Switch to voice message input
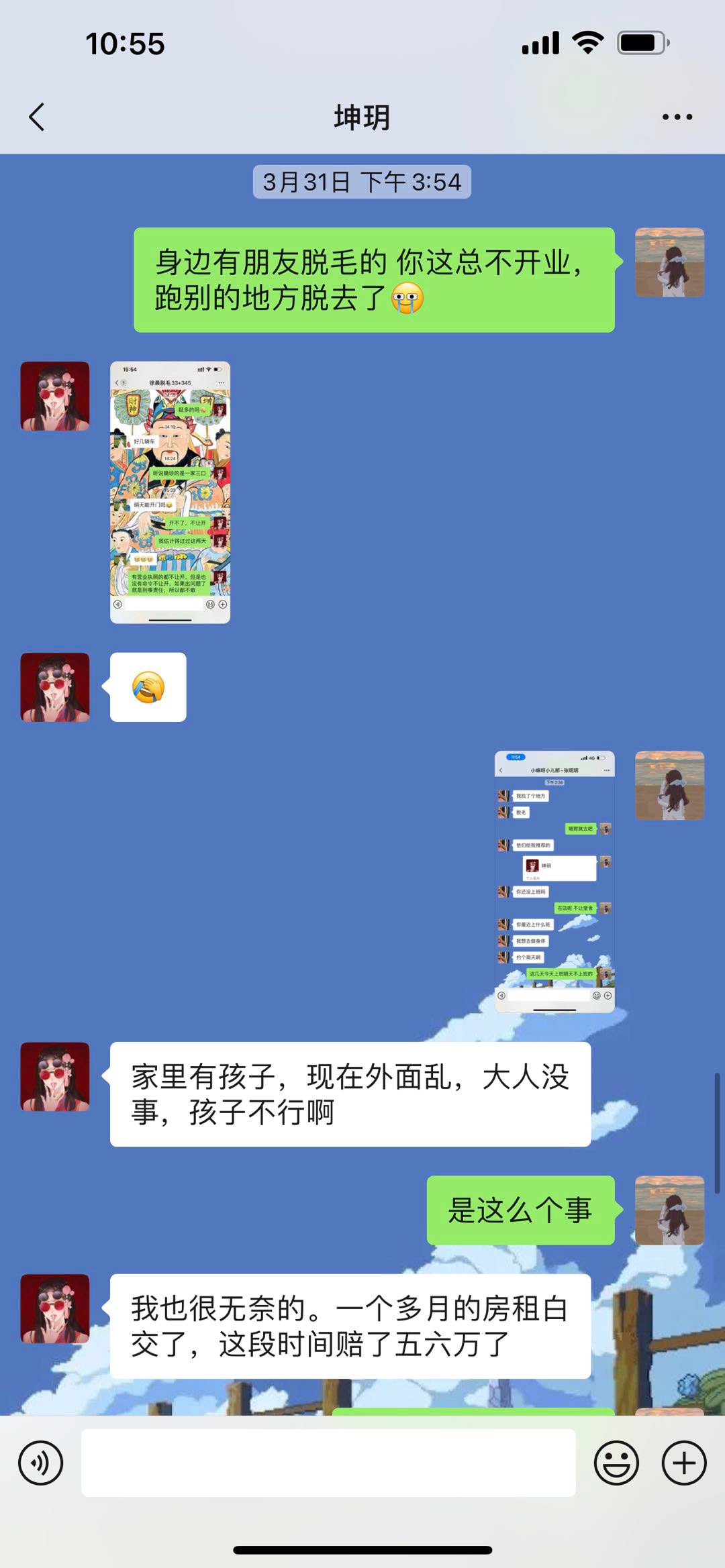 point(41,1463)
